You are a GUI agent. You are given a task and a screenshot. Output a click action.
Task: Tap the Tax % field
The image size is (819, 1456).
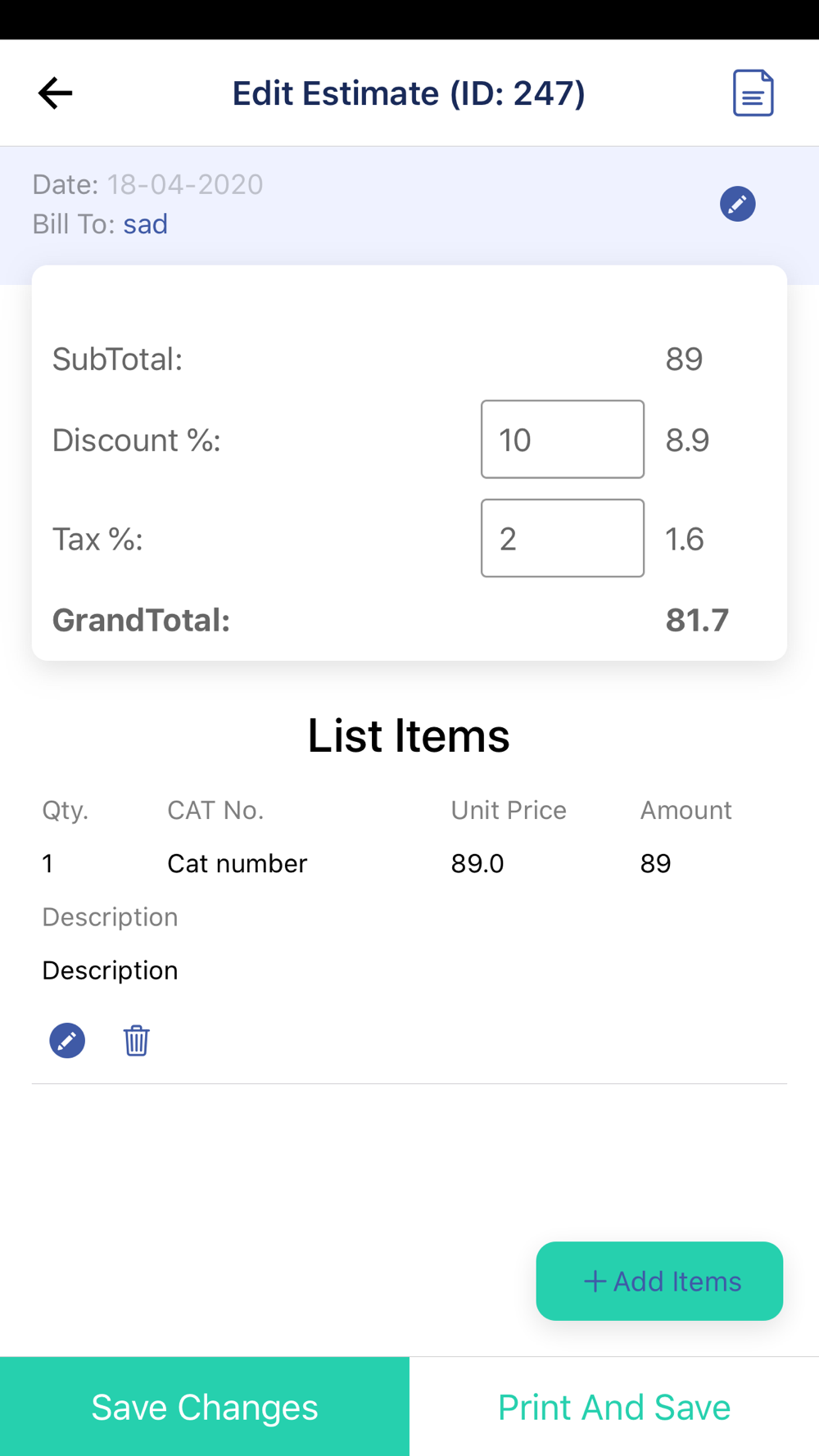pos(563,538)
